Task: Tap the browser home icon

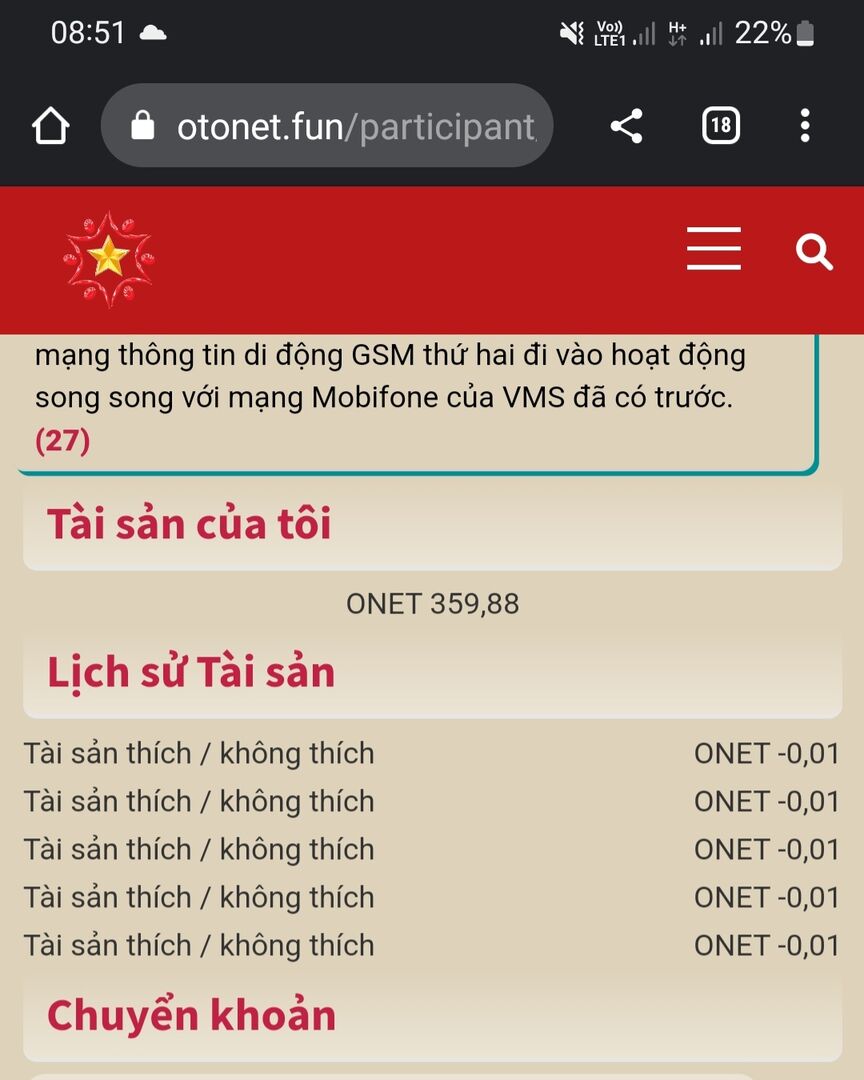Action: click(50, 126)
